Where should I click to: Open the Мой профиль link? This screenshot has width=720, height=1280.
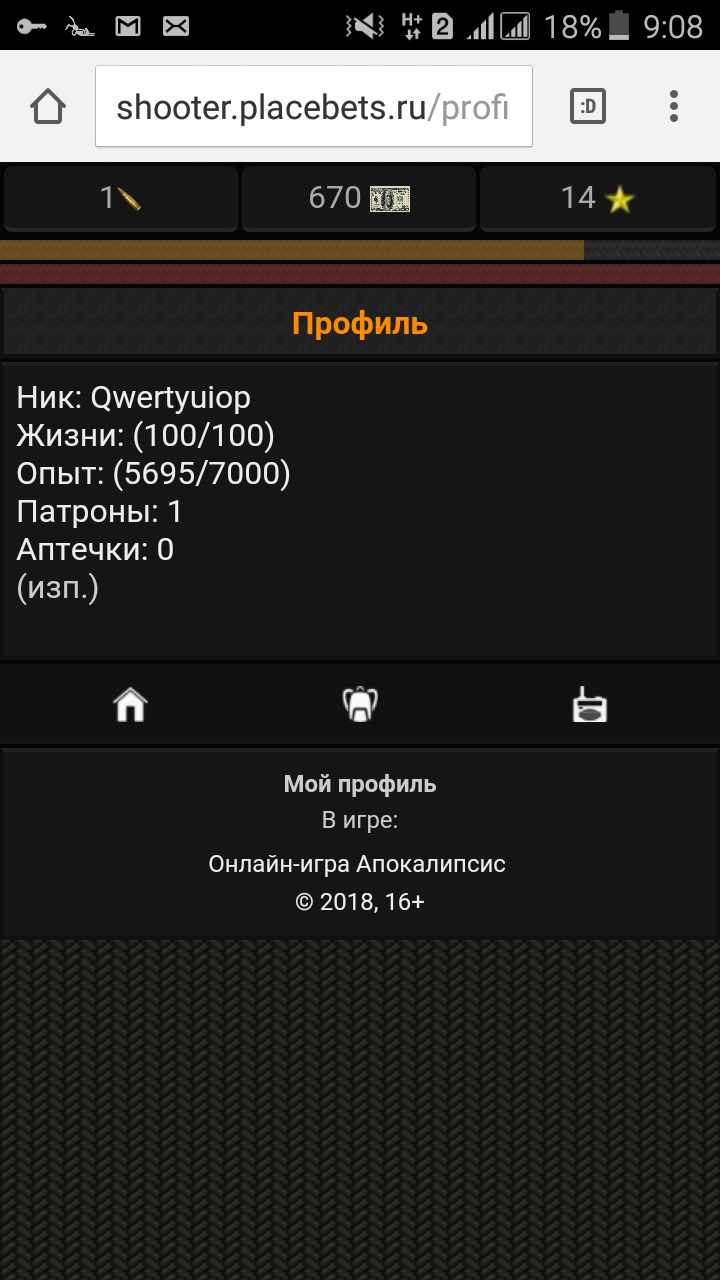pyautogui.click(x=360, y=784)
